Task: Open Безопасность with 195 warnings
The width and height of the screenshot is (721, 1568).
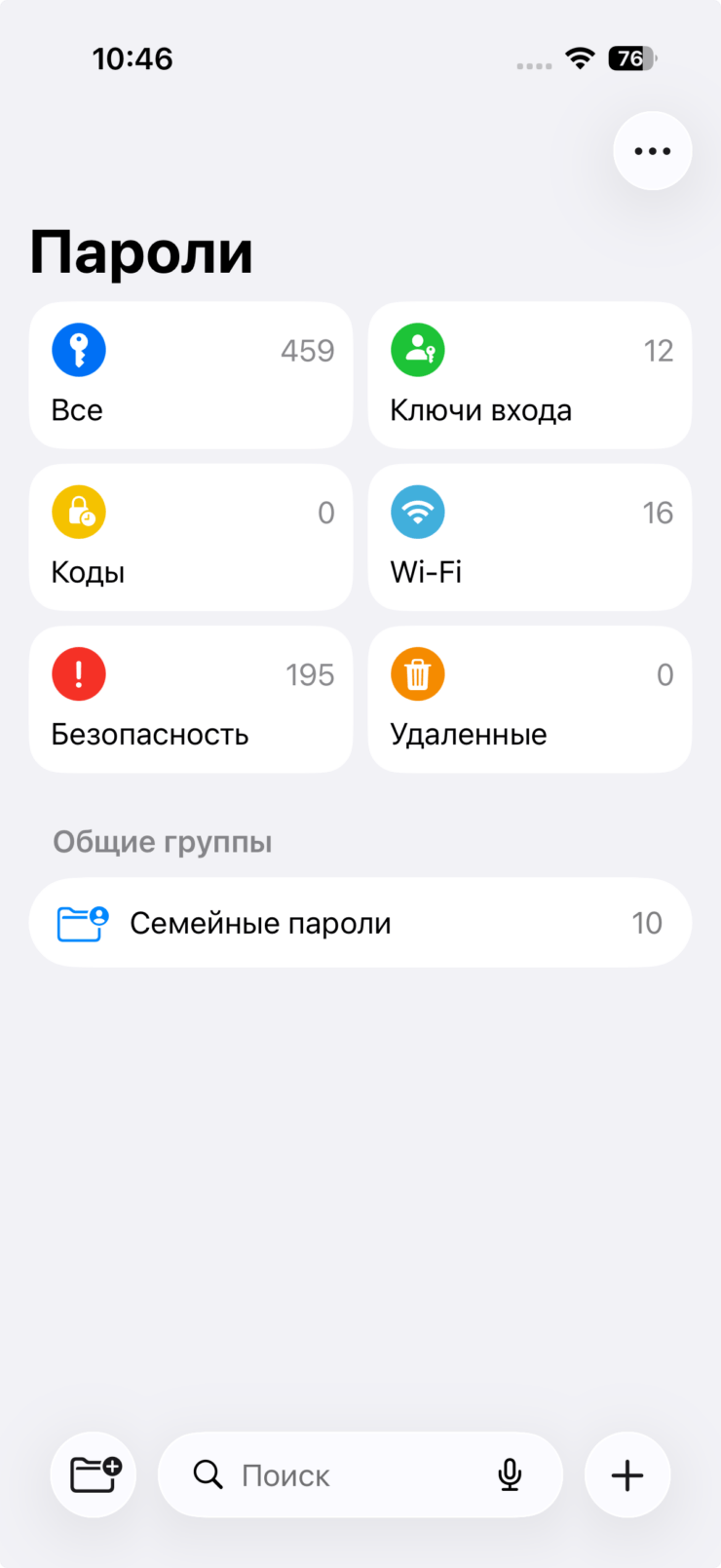Action: [191, 700]
